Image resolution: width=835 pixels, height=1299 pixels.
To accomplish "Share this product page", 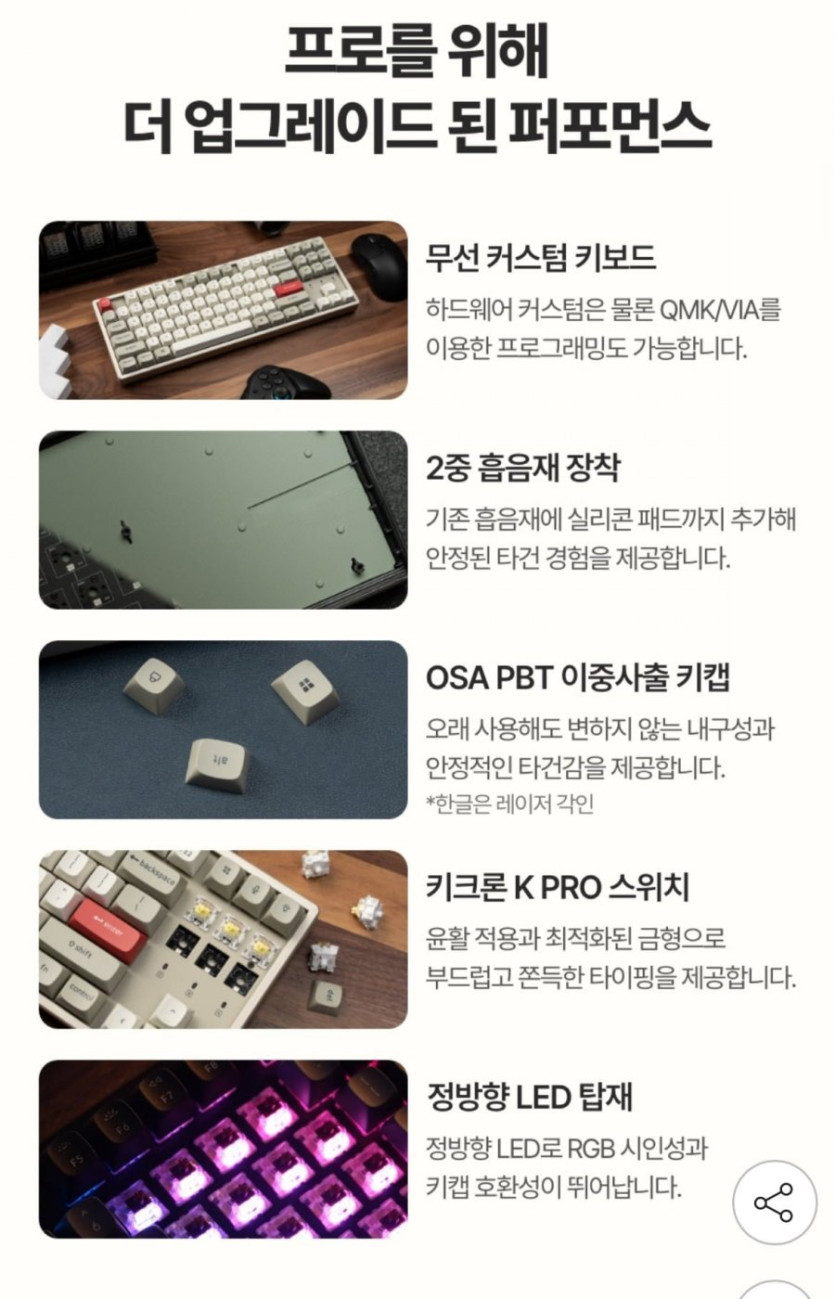I will click(774, 1202).
